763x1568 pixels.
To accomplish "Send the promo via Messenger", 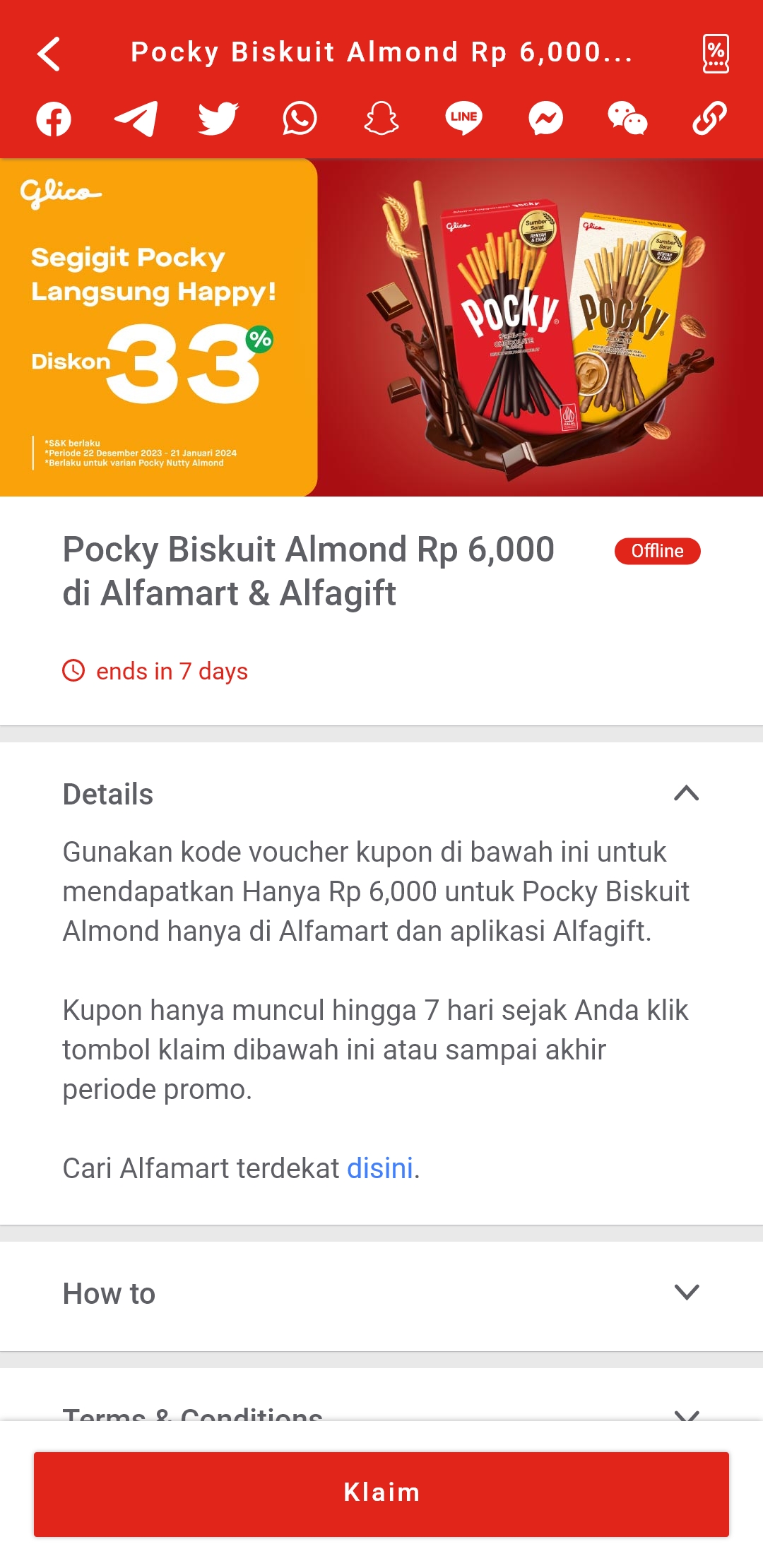I will point(545,119).
